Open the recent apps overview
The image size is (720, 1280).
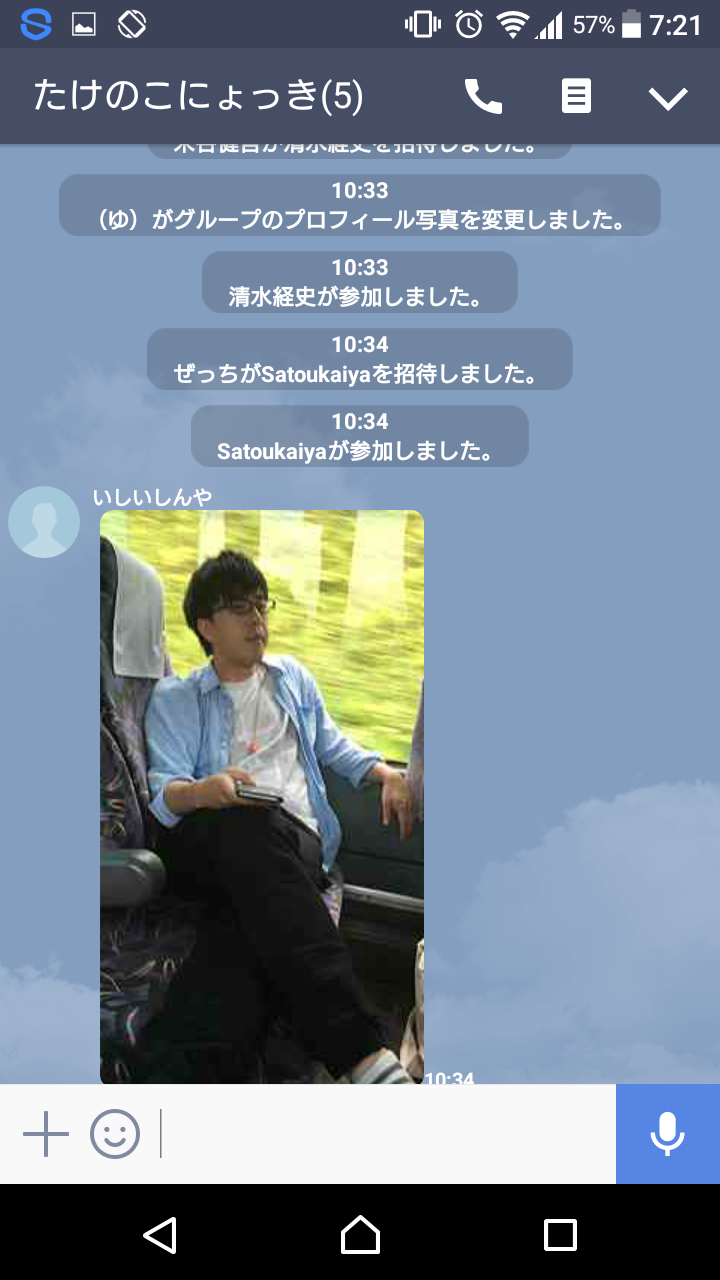coord(560,1234)
